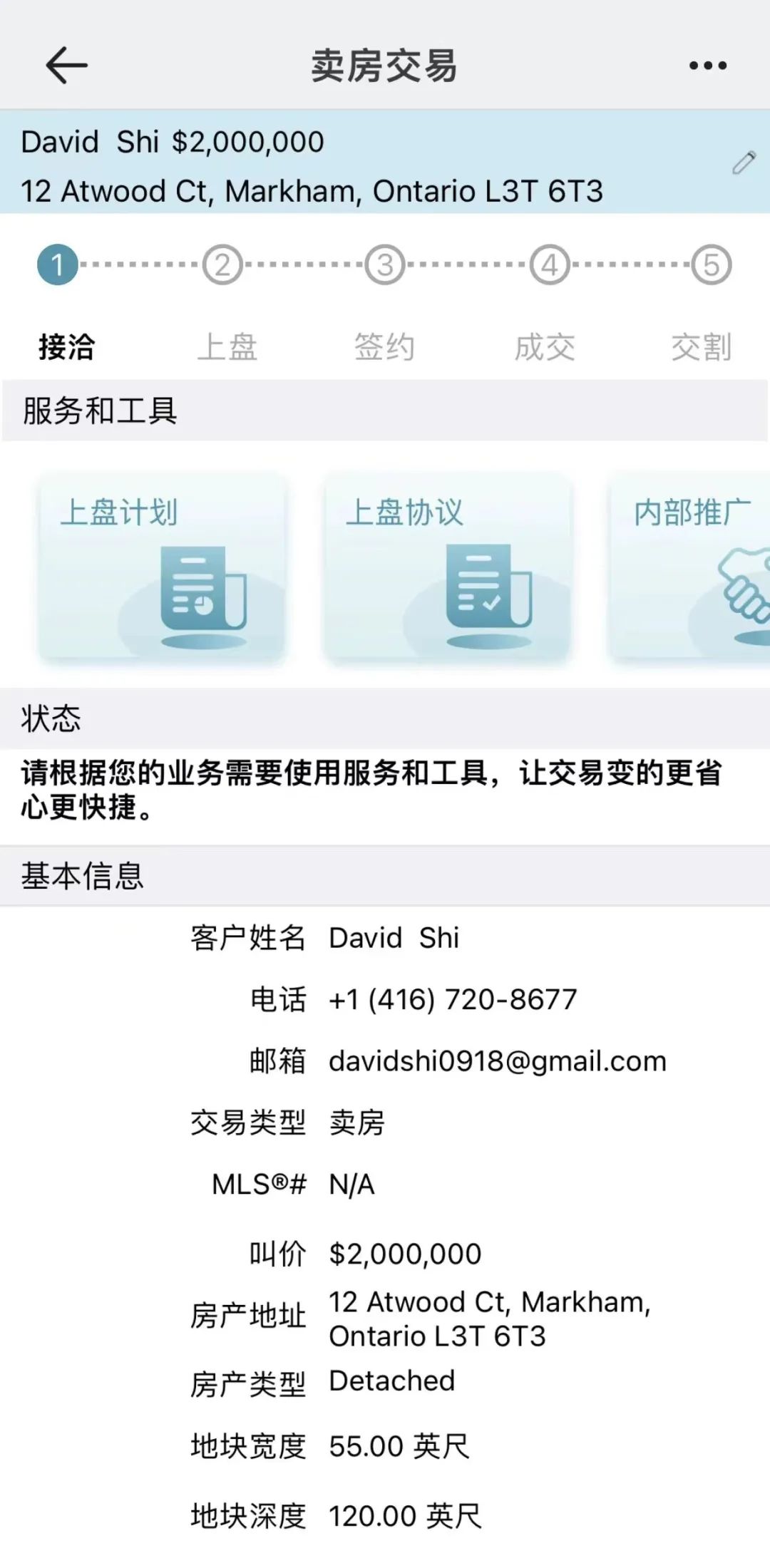Go back using the top-left arrow
Image resolution: width=770 pixels, height=1568 pixels.
(66, 66)
